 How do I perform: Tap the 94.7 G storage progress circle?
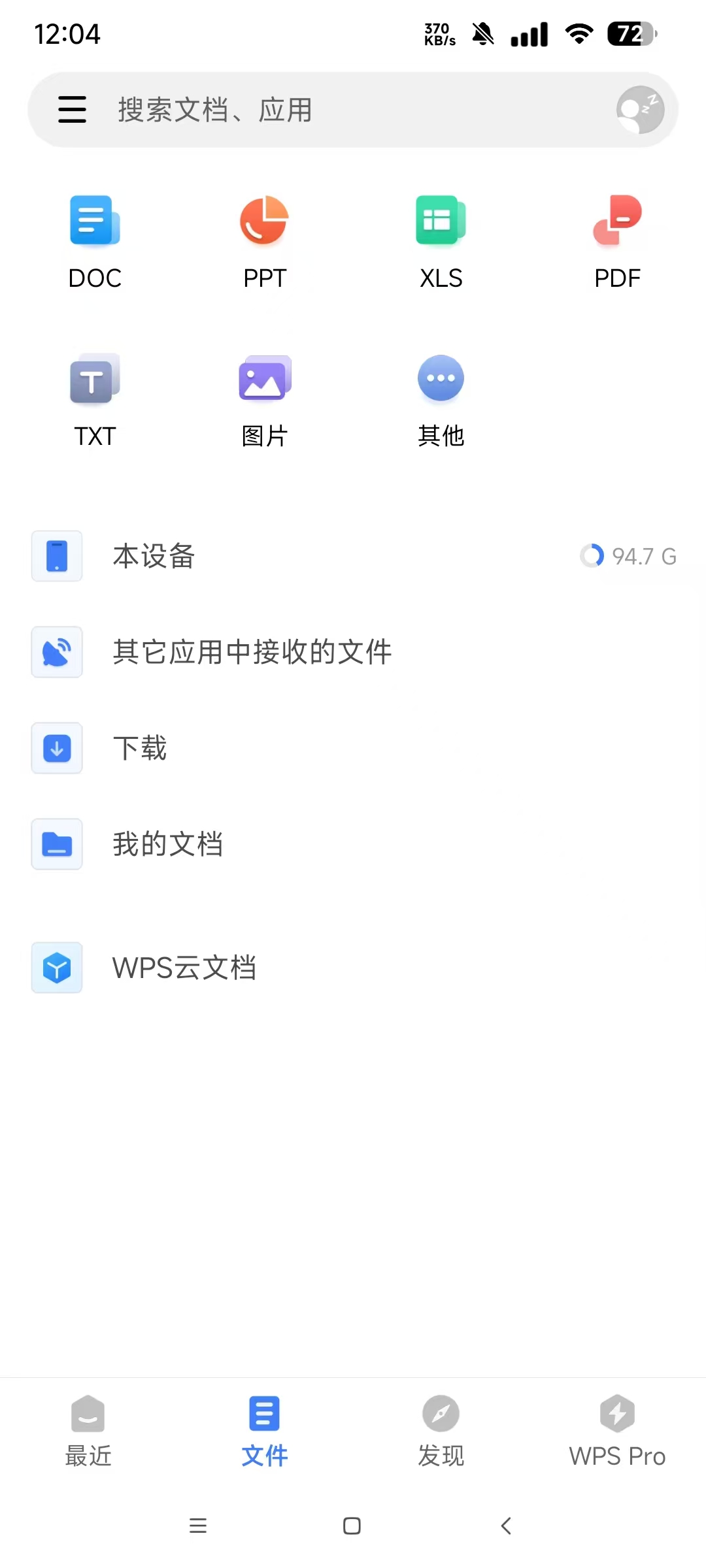tap(592, 556)
